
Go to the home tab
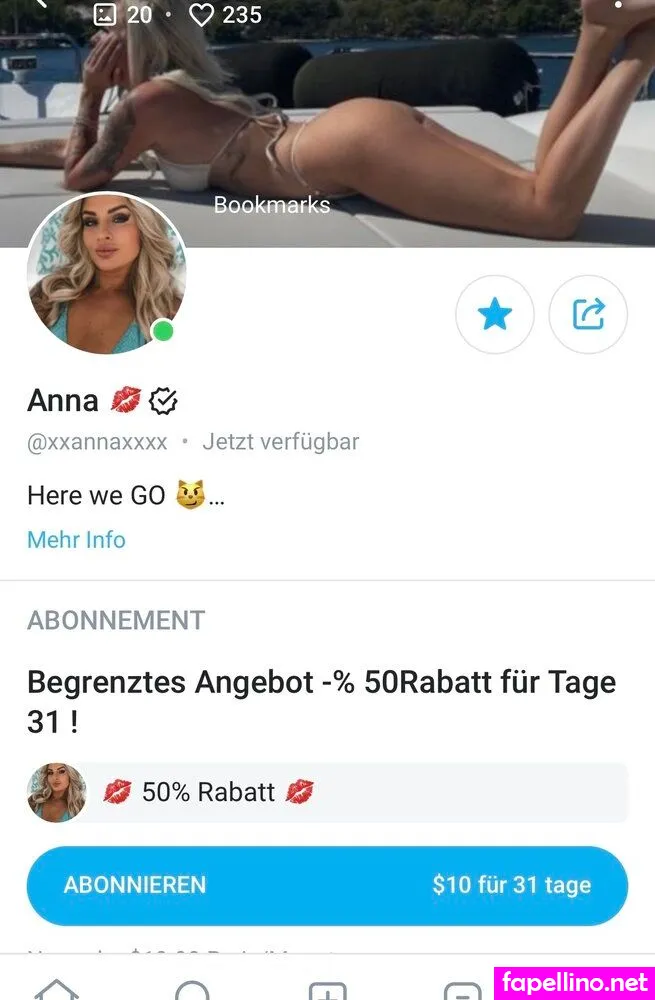coord(56,989)
